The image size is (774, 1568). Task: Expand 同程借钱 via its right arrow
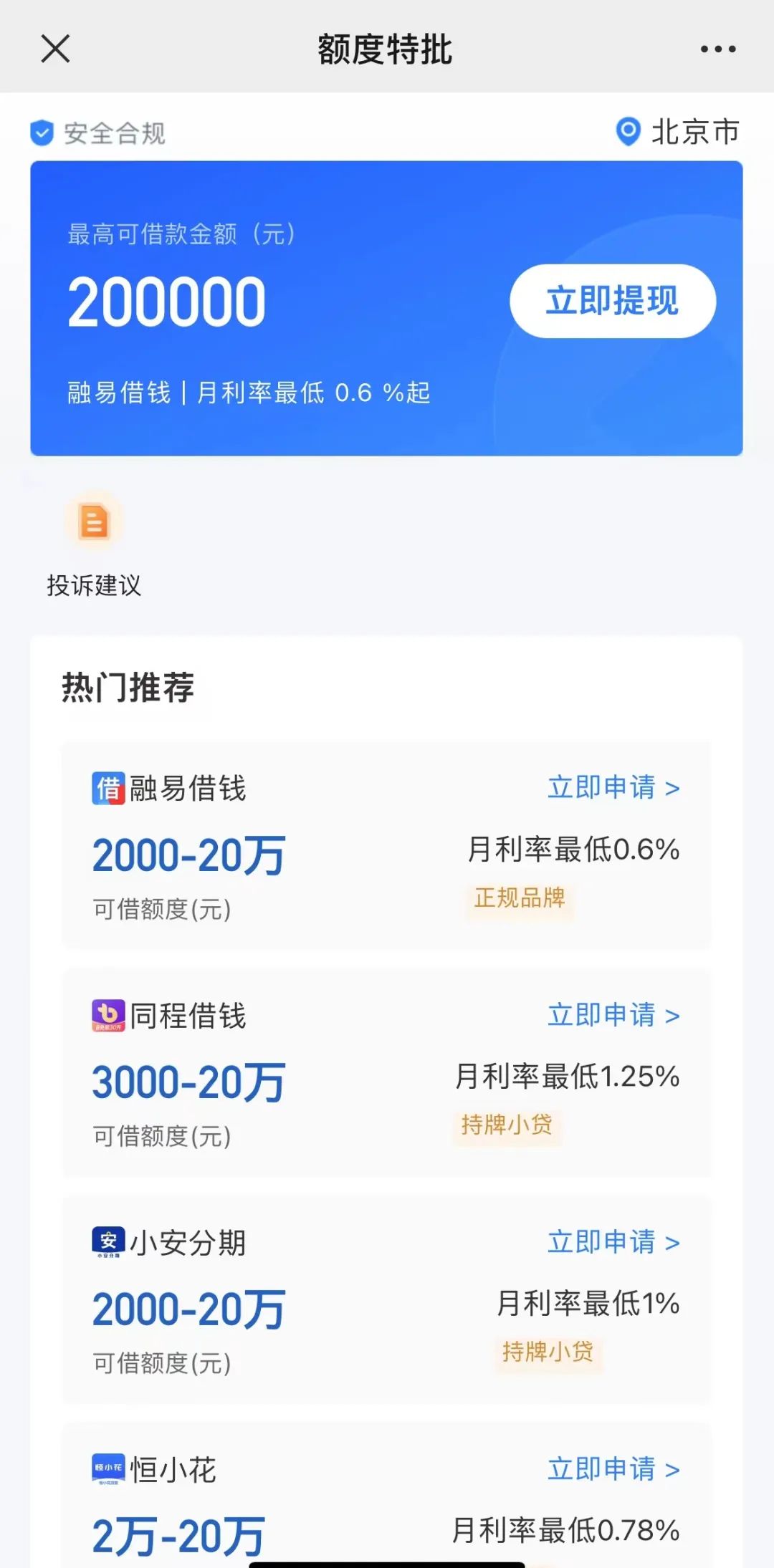(672, 1015)
